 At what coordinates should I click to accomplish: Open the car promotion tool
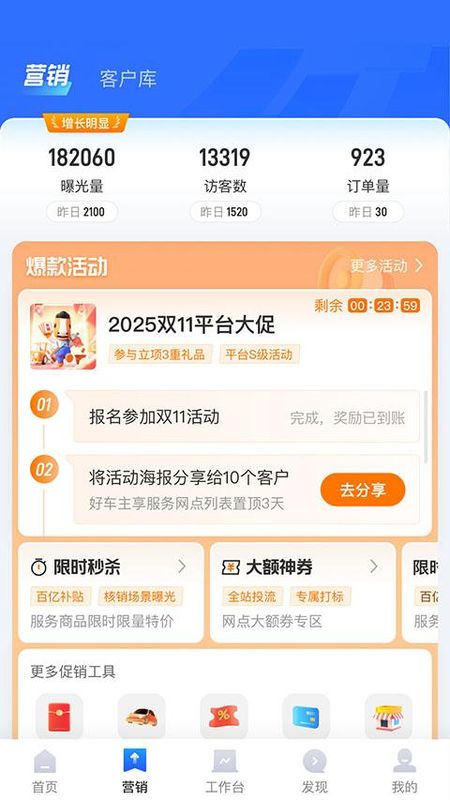point(142,717)
